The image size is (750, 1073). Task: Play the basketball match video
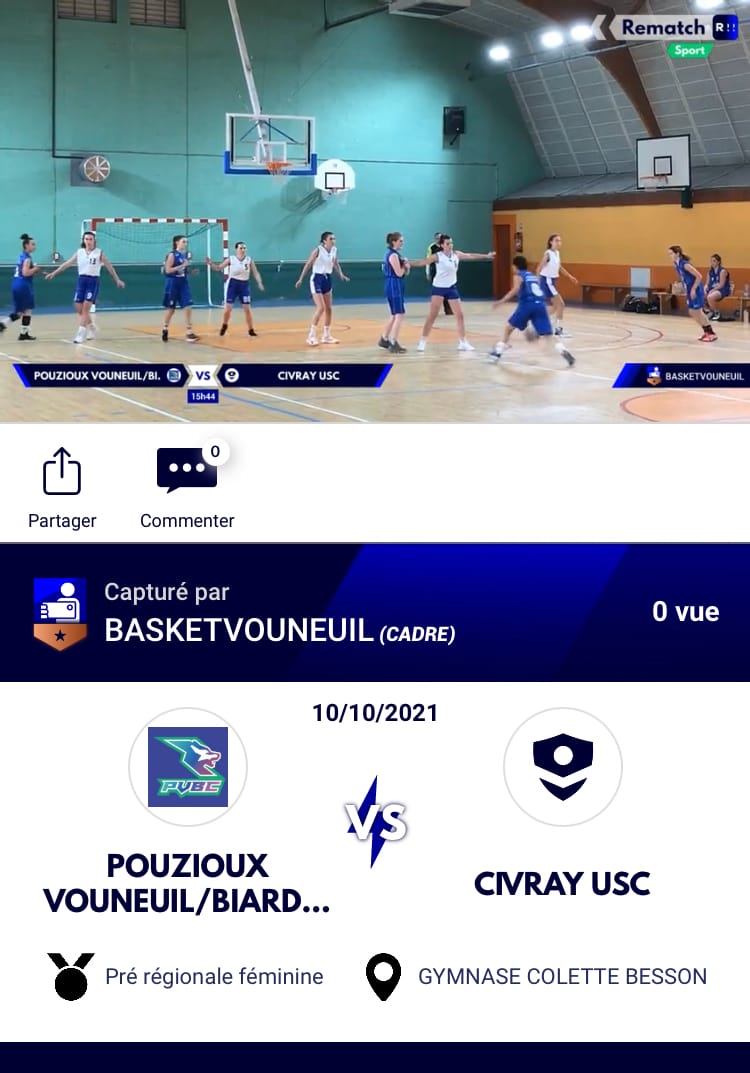(375, 210)
